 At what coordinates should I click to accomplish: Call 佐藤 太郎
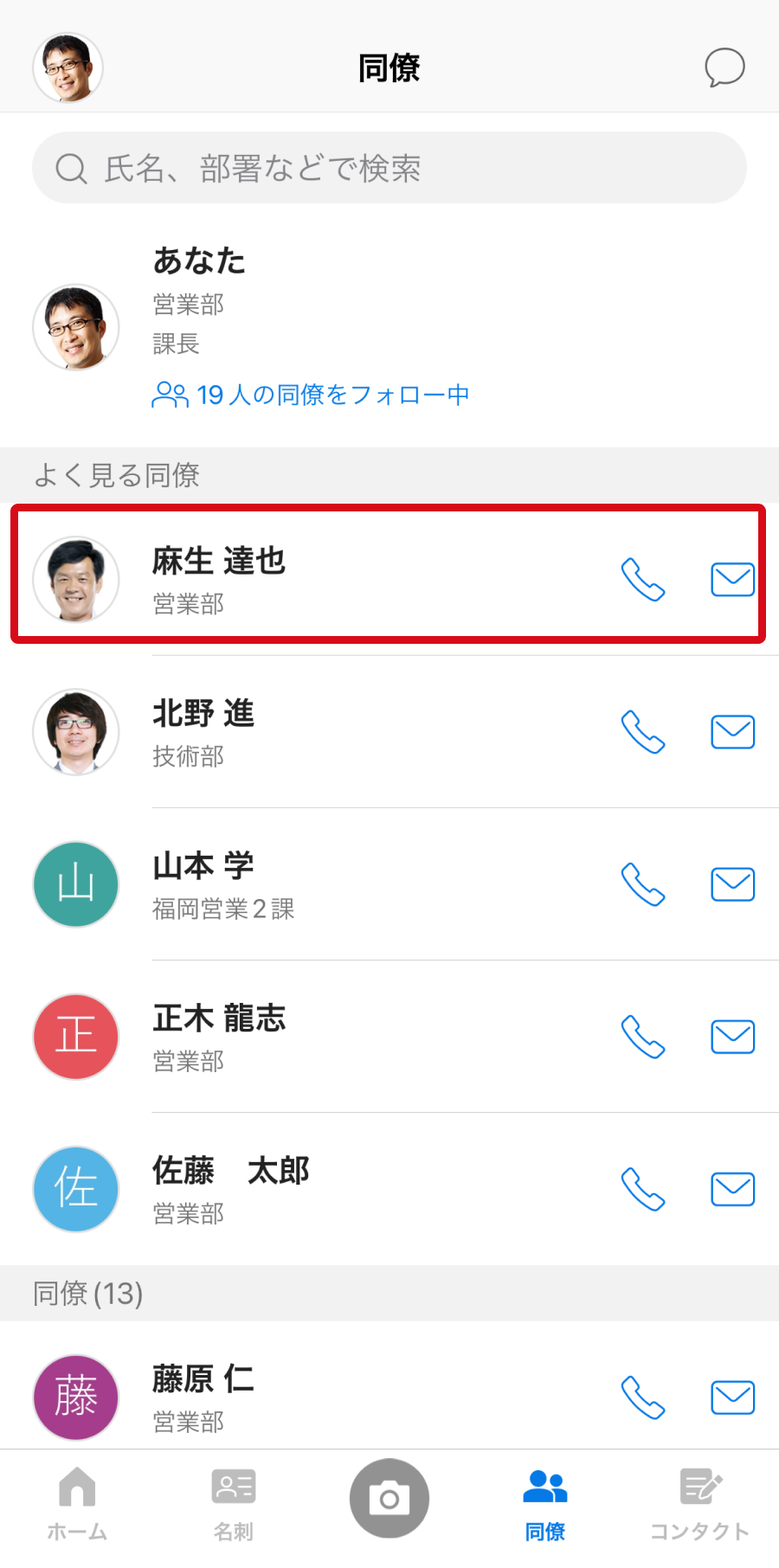click(x=643, y=1189)
